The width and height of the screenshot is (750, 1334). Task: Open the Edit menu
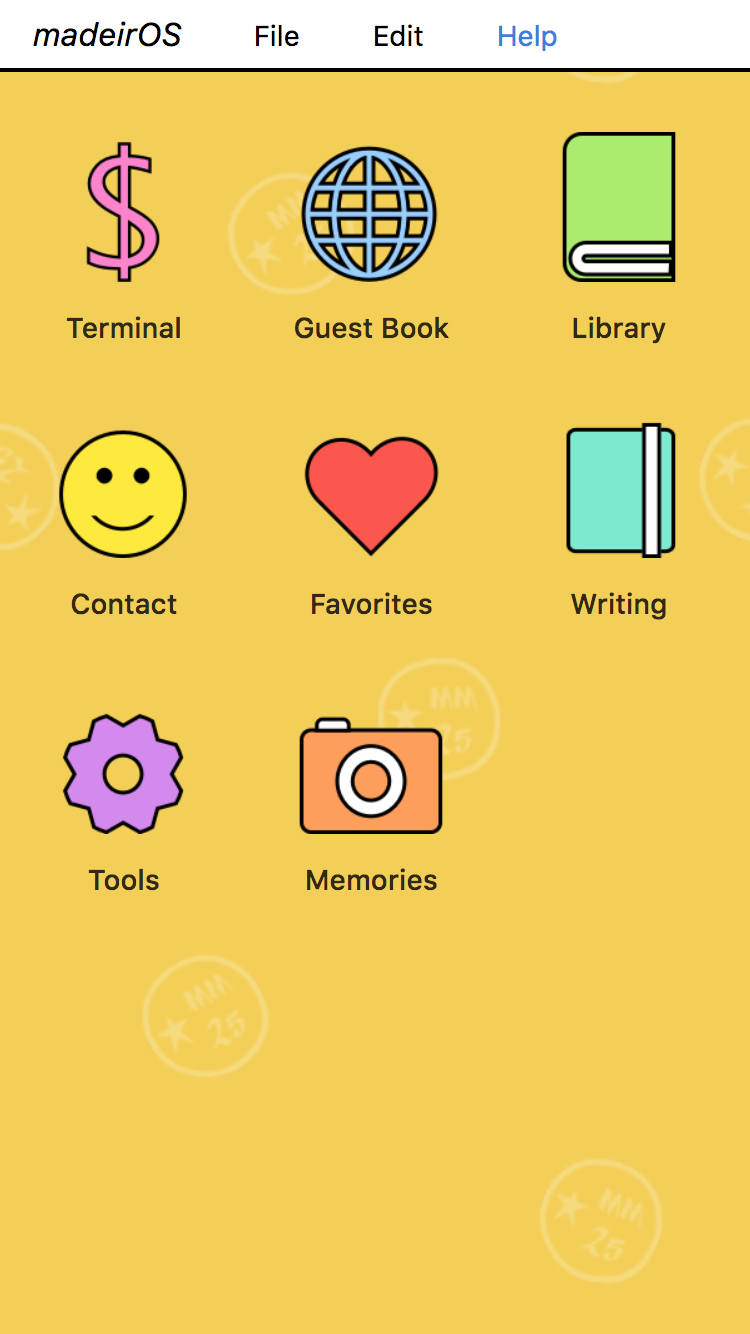click(x=398, y=36)
